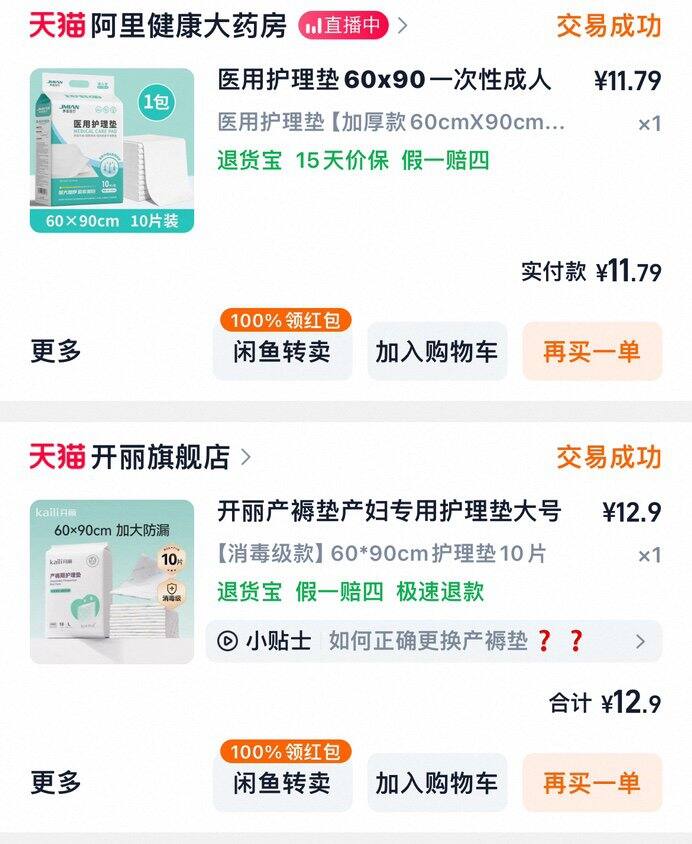Open the 开丽旗舰店 store page
692x844 pixels.
tap(160, 458)
